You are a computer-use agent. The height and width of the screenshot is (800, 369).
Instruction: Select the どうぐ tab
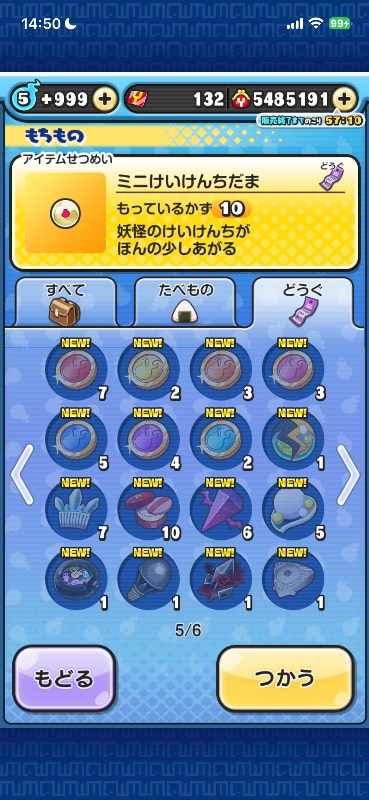tap(303, 302)
